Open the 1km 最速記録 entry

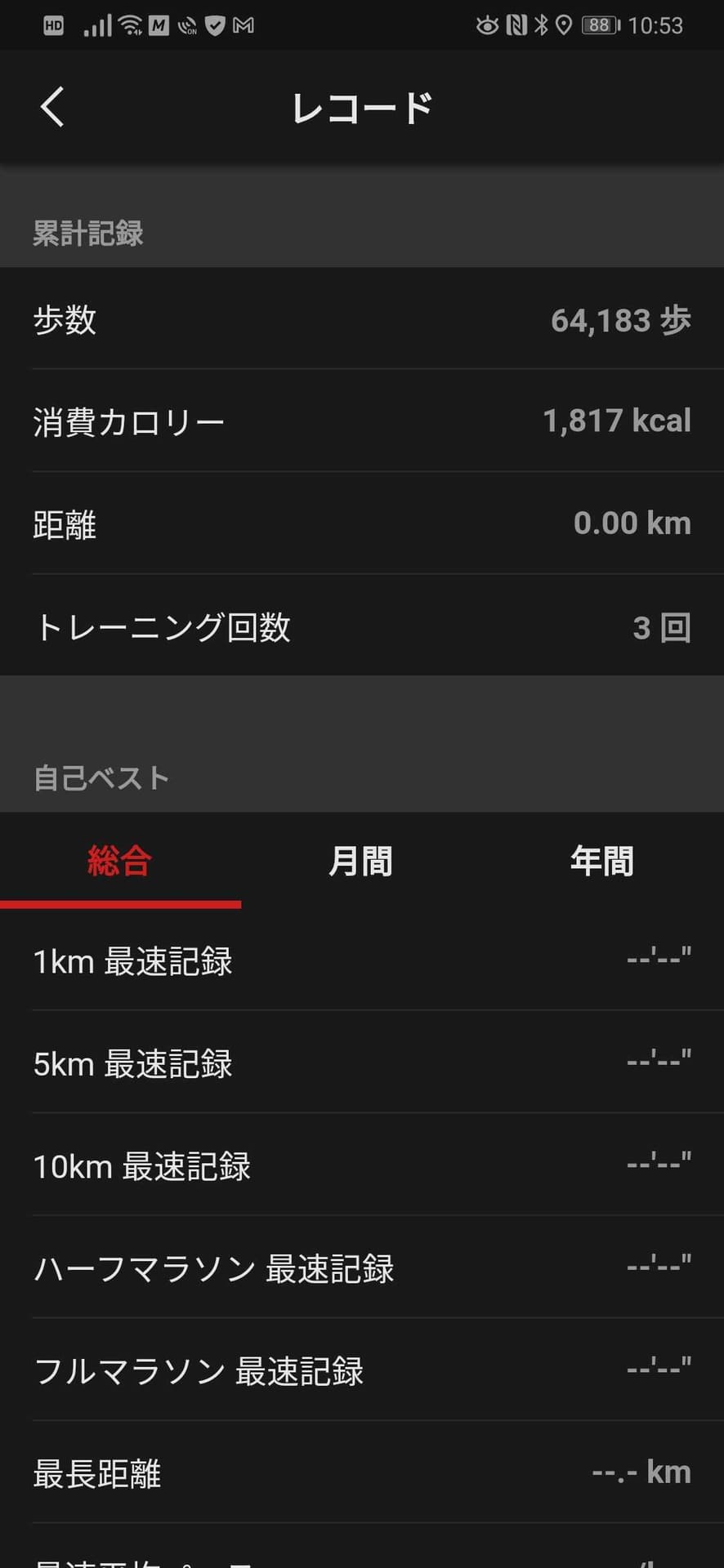[x=362, y=962]
